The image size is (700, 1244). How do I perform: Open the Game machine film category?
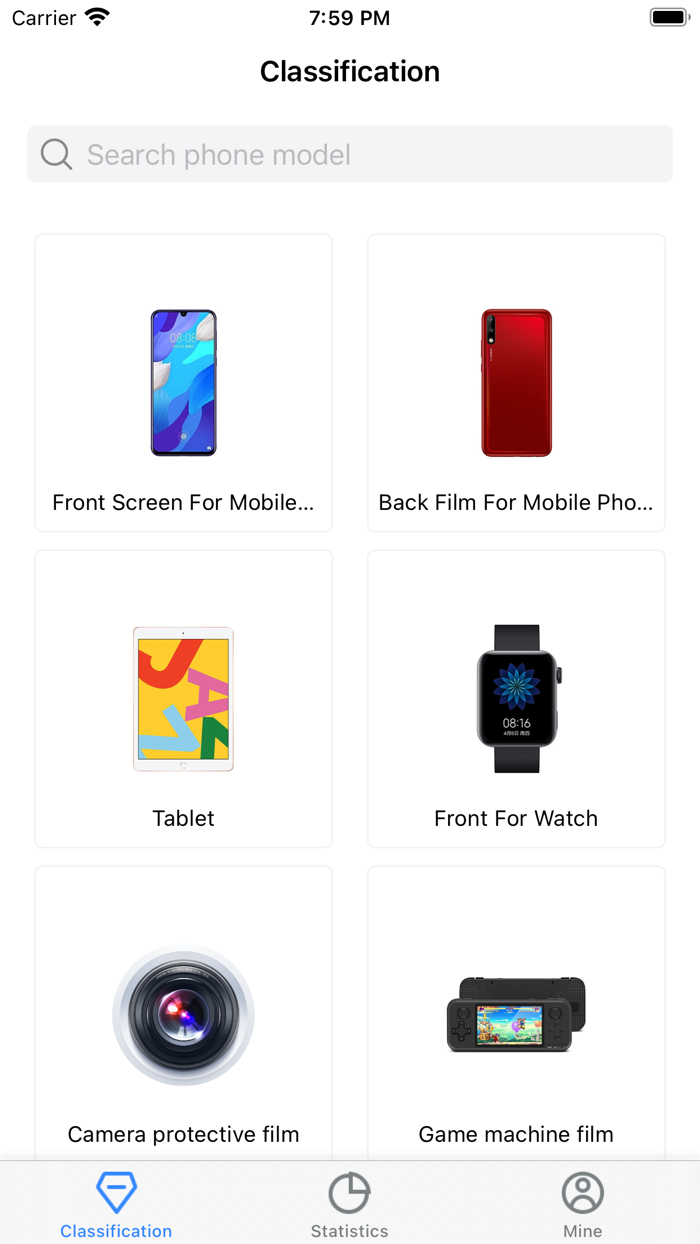[516, 1013]
